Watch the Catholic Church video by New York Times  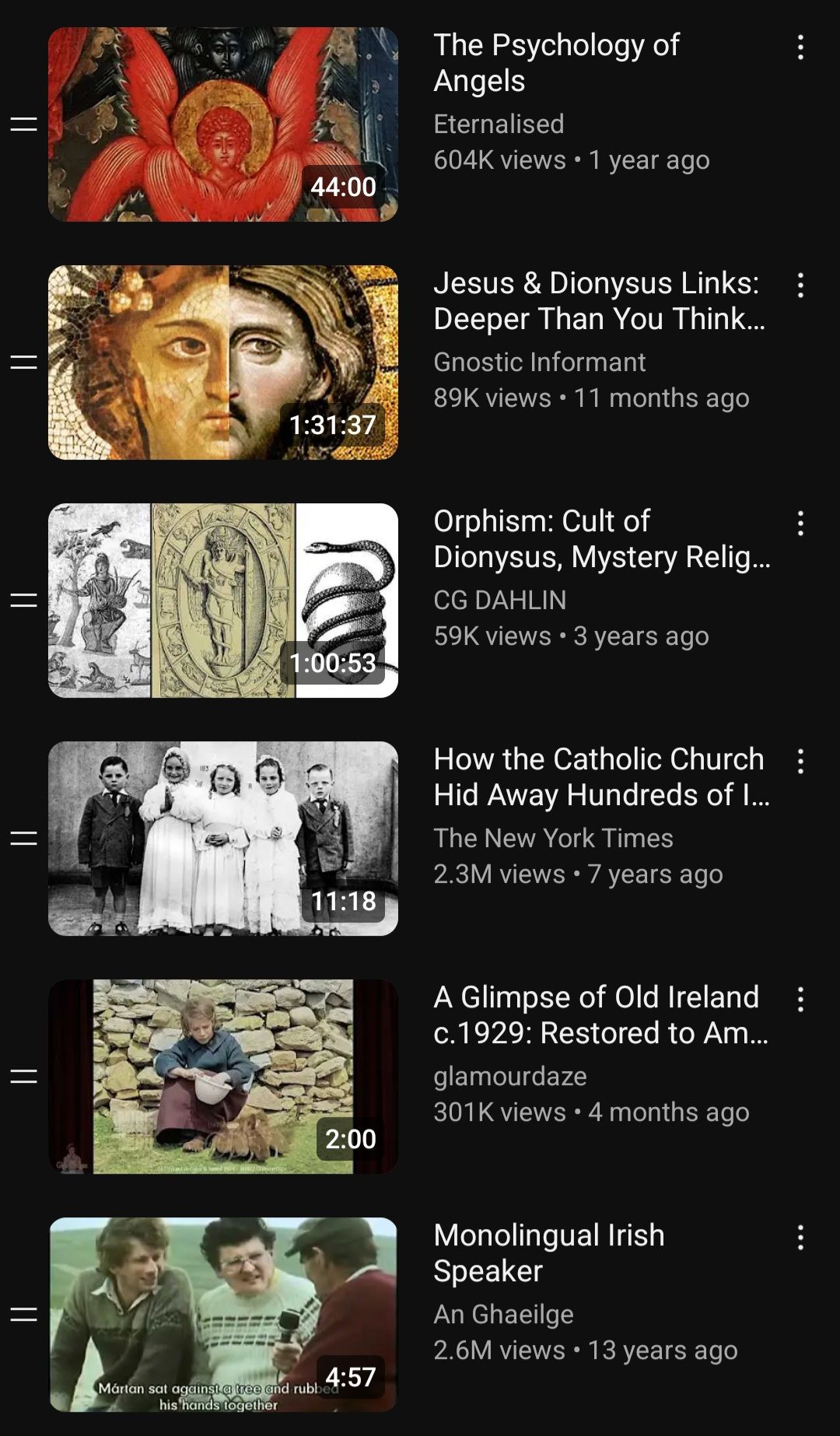pos(223,839)
